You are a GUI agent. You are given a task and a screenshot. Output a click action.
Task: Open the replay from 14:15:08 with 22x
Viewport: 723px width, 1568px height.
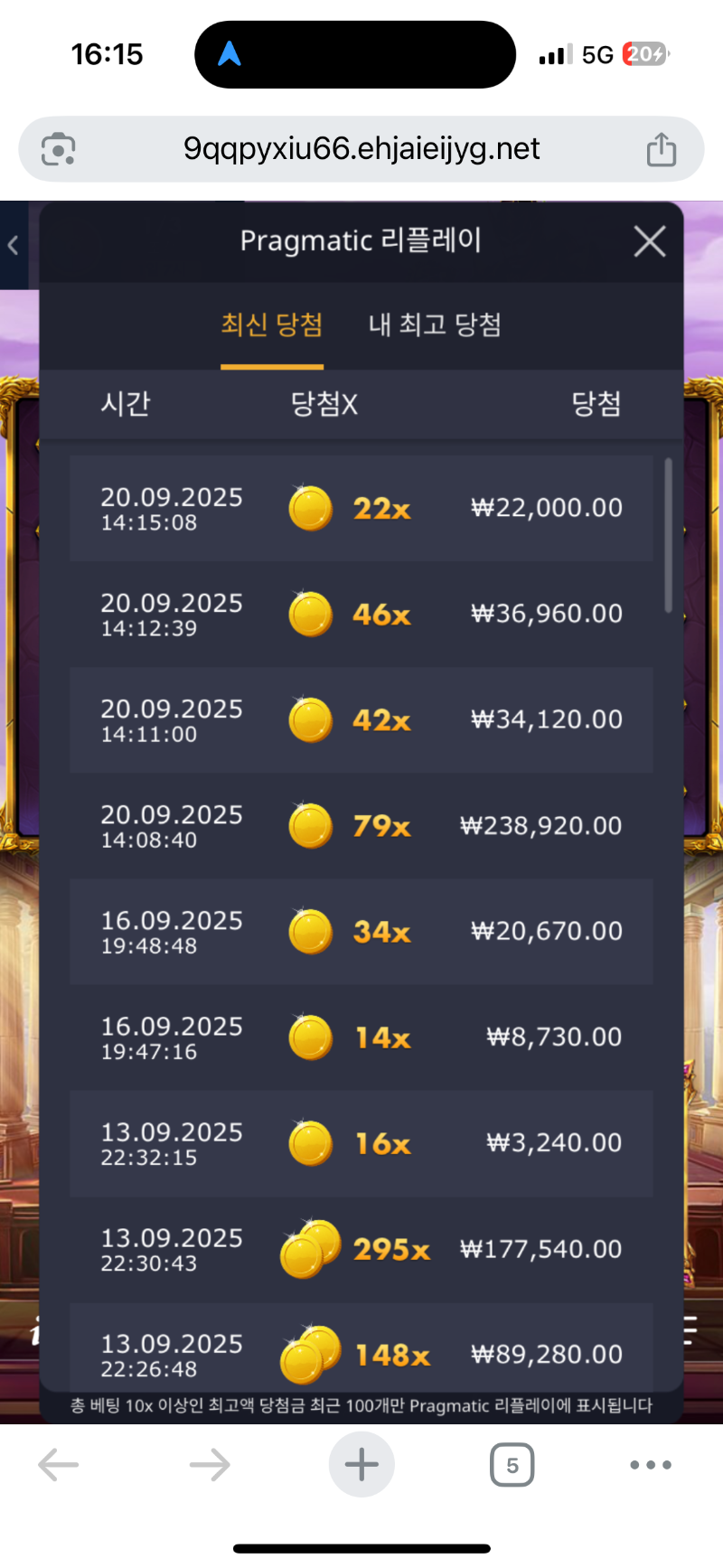pyautogui.click(x=361, y=508)
